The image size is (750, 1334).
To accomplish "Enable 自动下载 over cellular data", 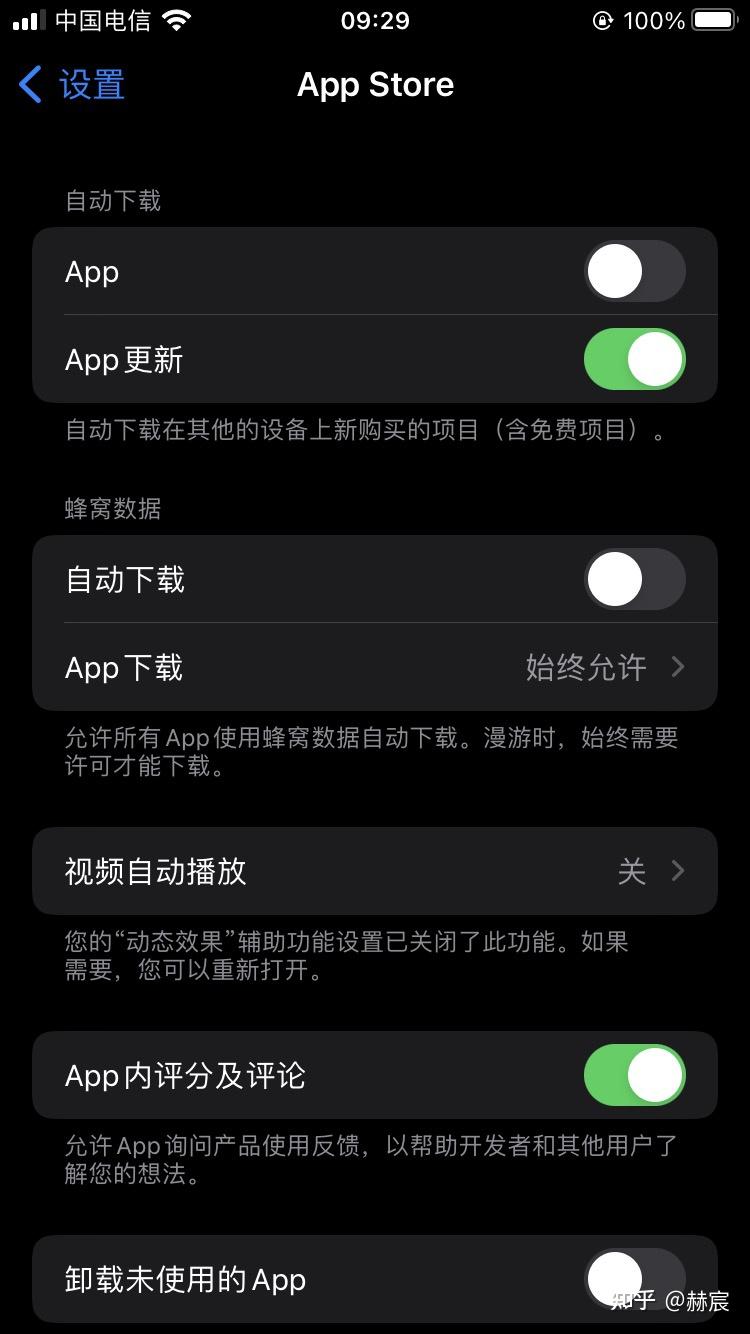I will pos(634,580).
